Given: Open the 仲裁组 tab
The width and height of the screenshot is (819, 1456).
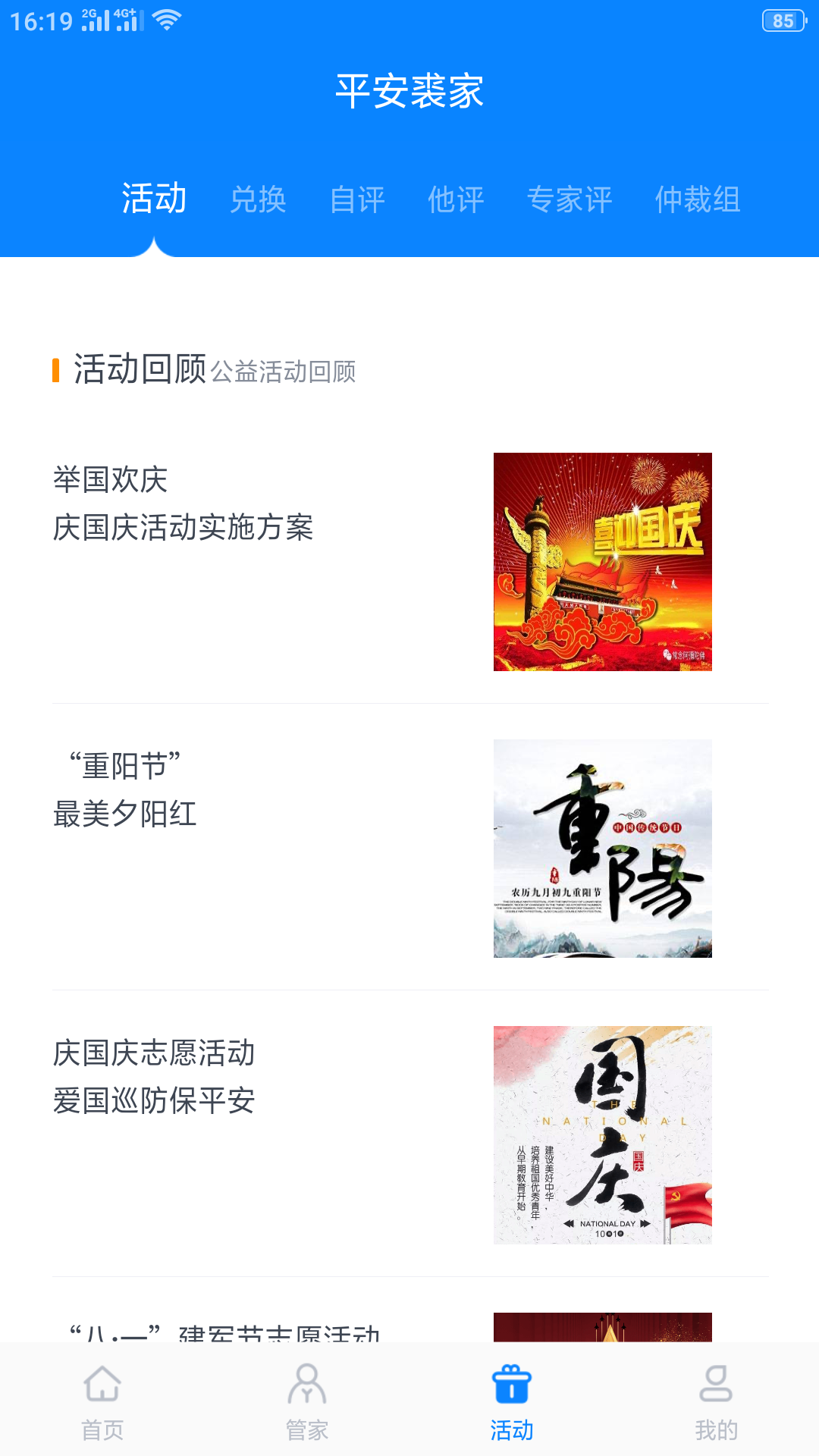Looking at the screenshot, I should [698, 200].
